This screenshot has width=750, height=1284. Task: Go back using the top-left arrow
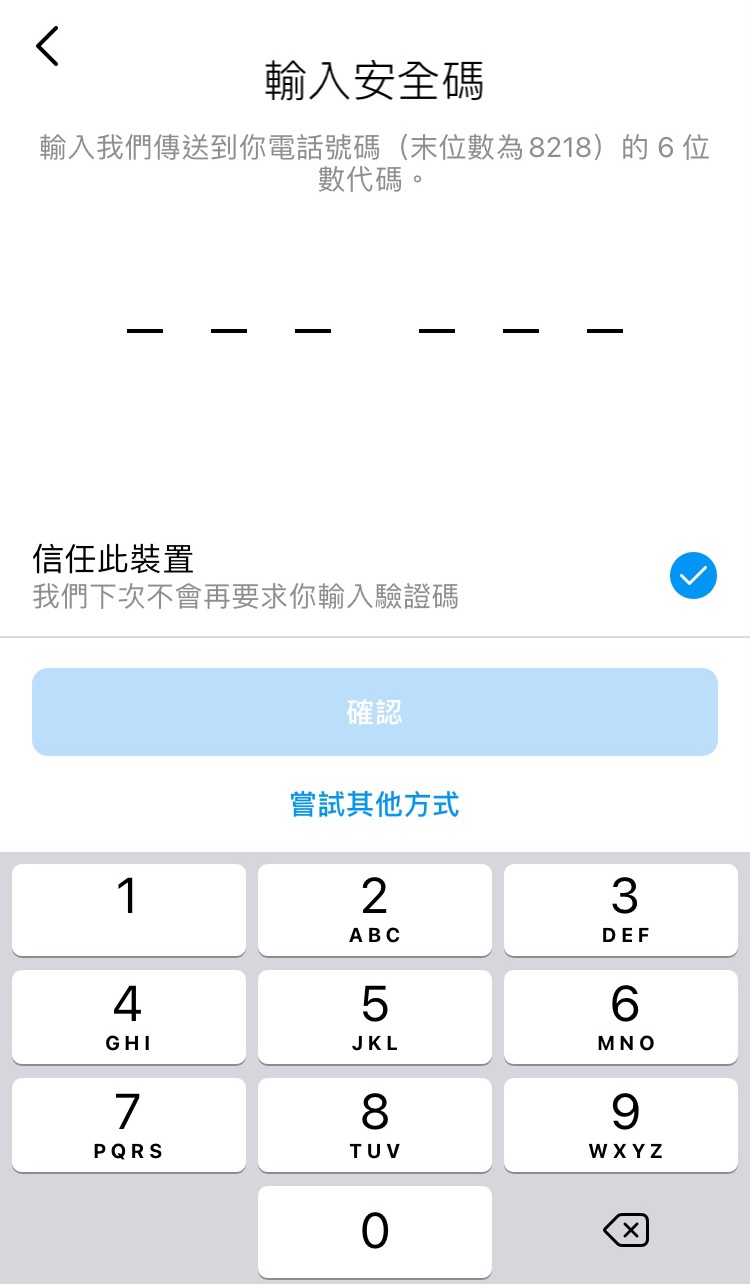47,46
